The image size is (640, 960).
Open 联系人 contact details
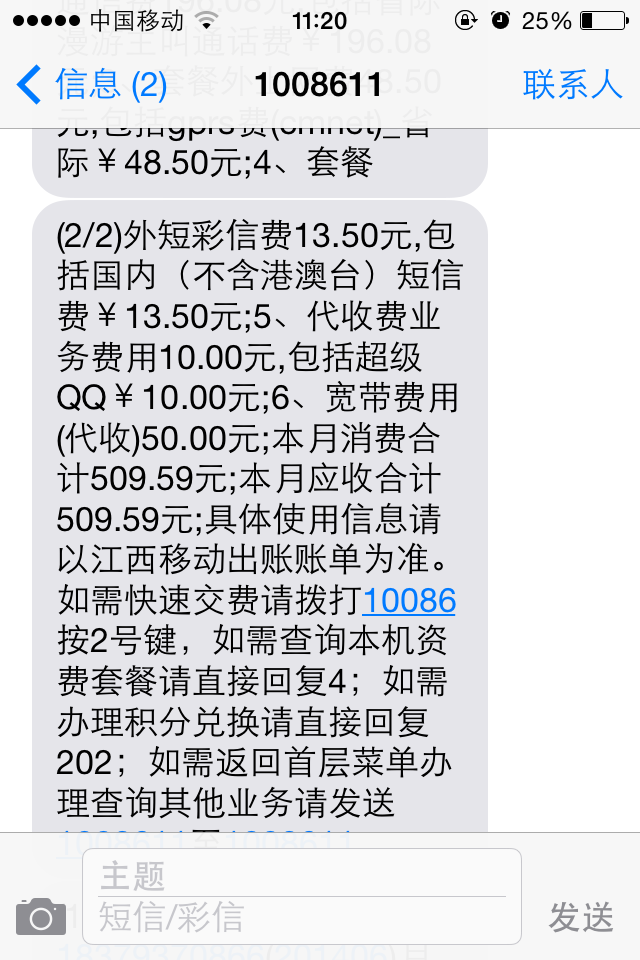coord(572,85)
